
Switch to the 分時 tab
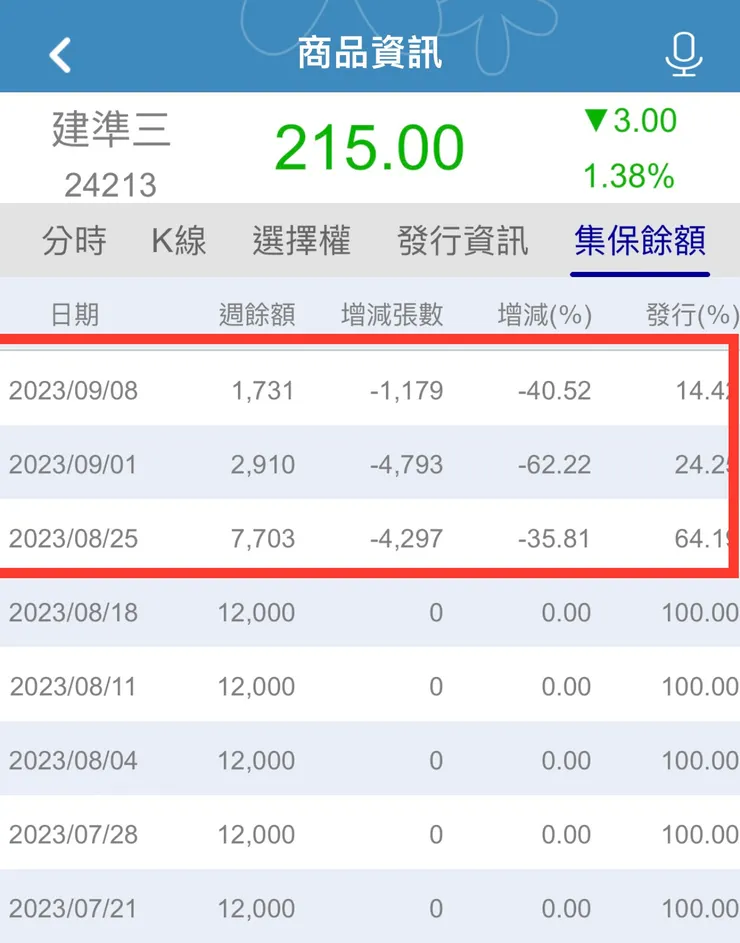pos(76,240)
